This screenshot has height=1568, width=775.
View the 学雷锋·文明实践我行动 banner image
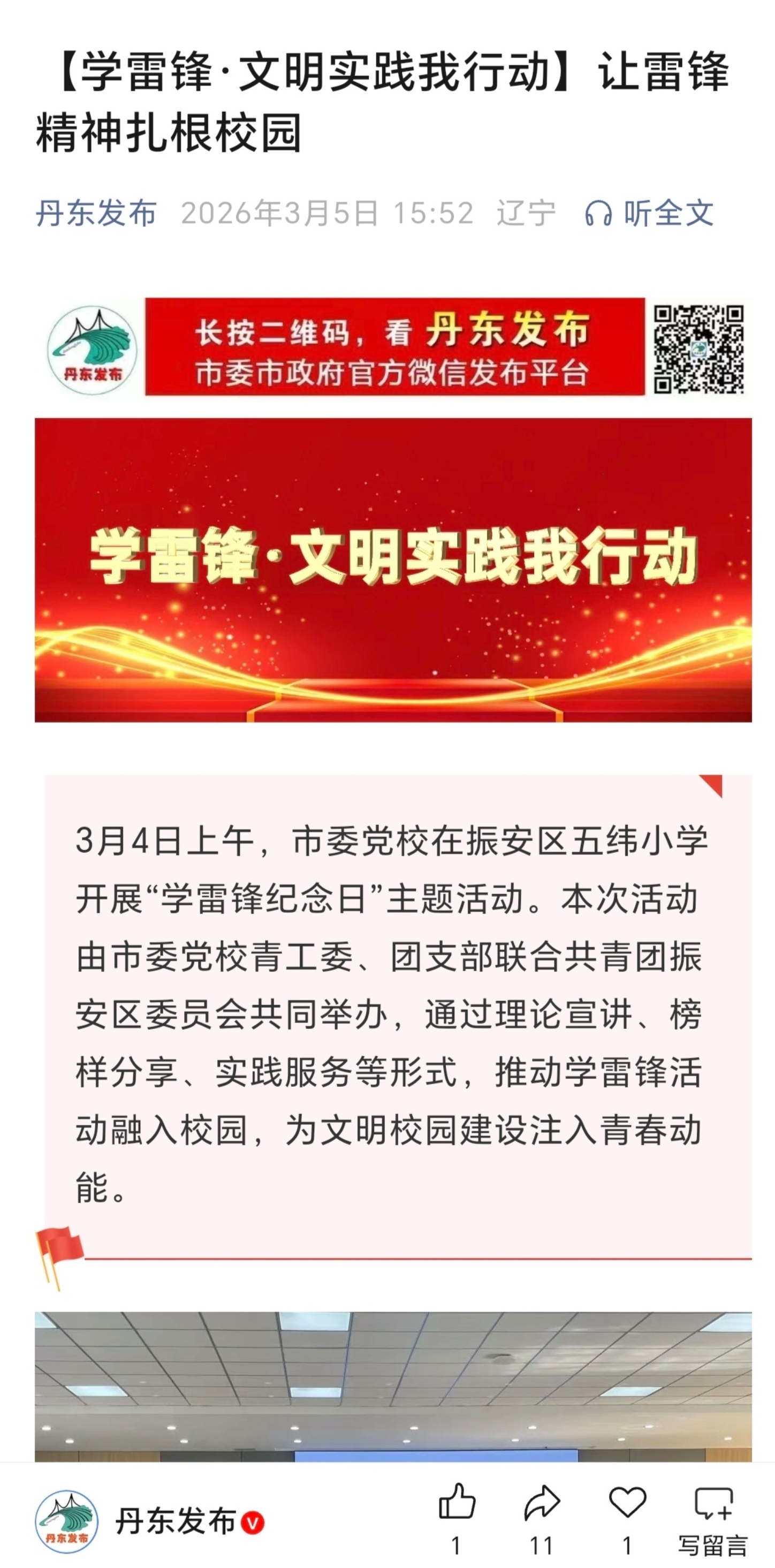click(393, 569)
